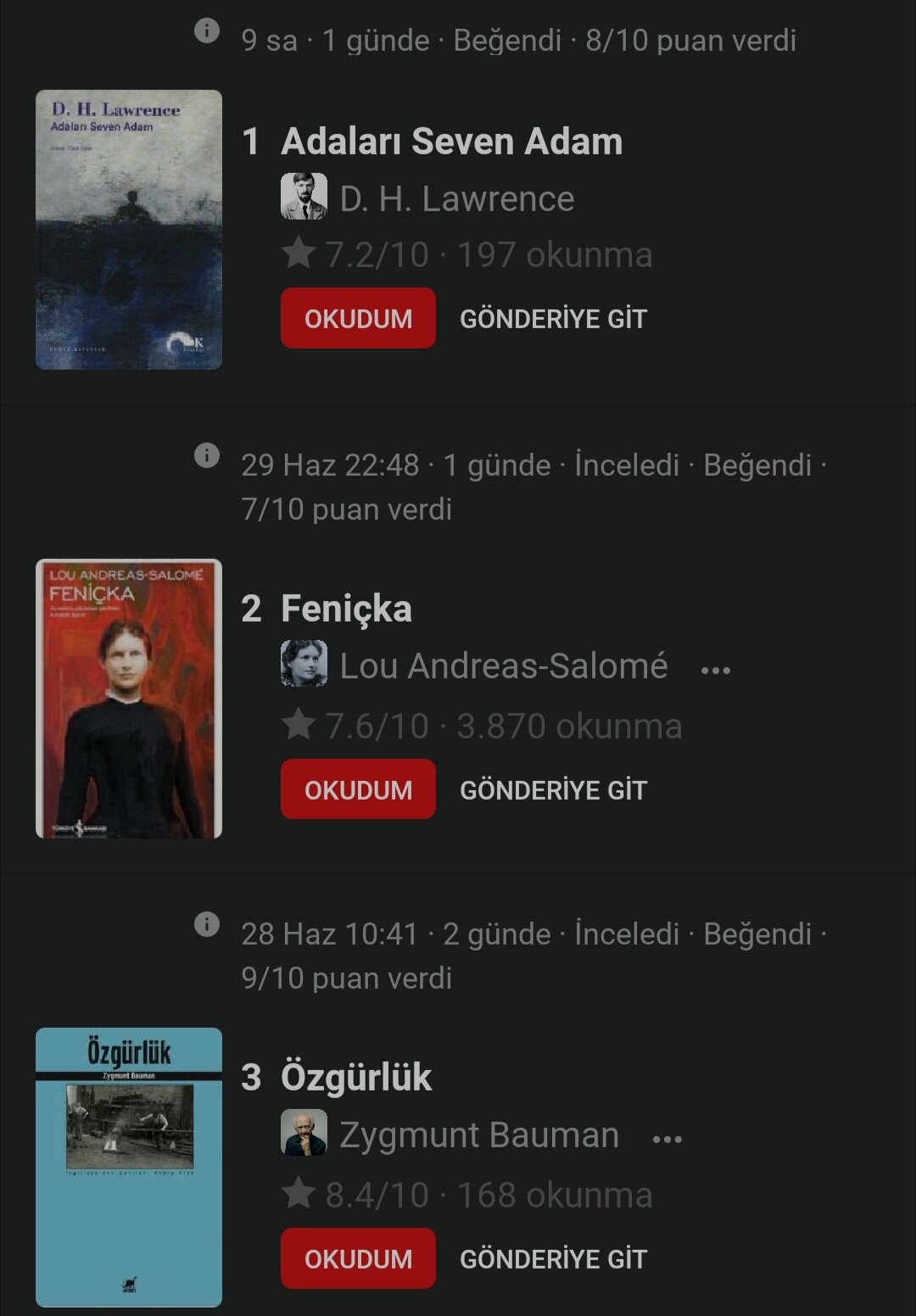Open the Feniçka book cover
916x1316 pixels.
[x=129, y=699]
